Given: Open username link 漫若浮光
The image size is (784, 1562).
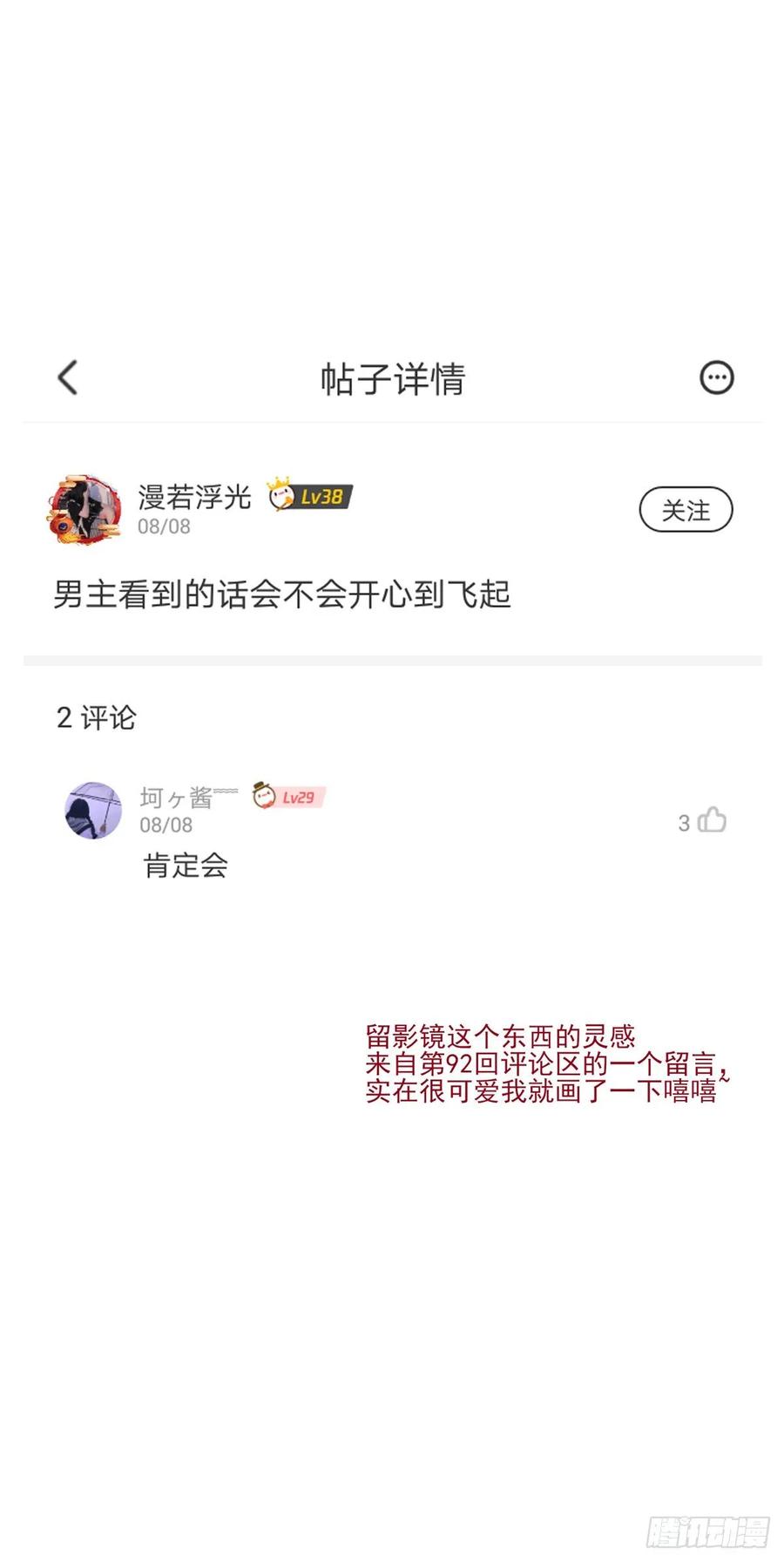Looking at the screenshot, I should click(x=195, y=497).
